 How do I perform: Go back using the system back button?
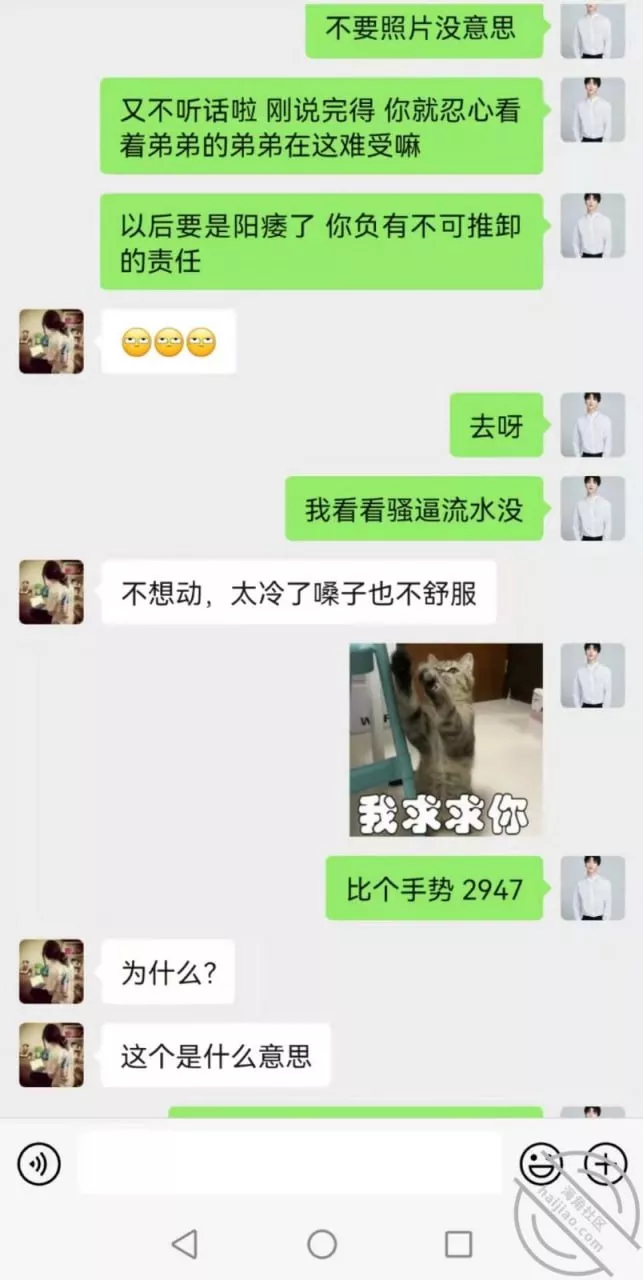pyautogui.click(x=184, y=1244)
